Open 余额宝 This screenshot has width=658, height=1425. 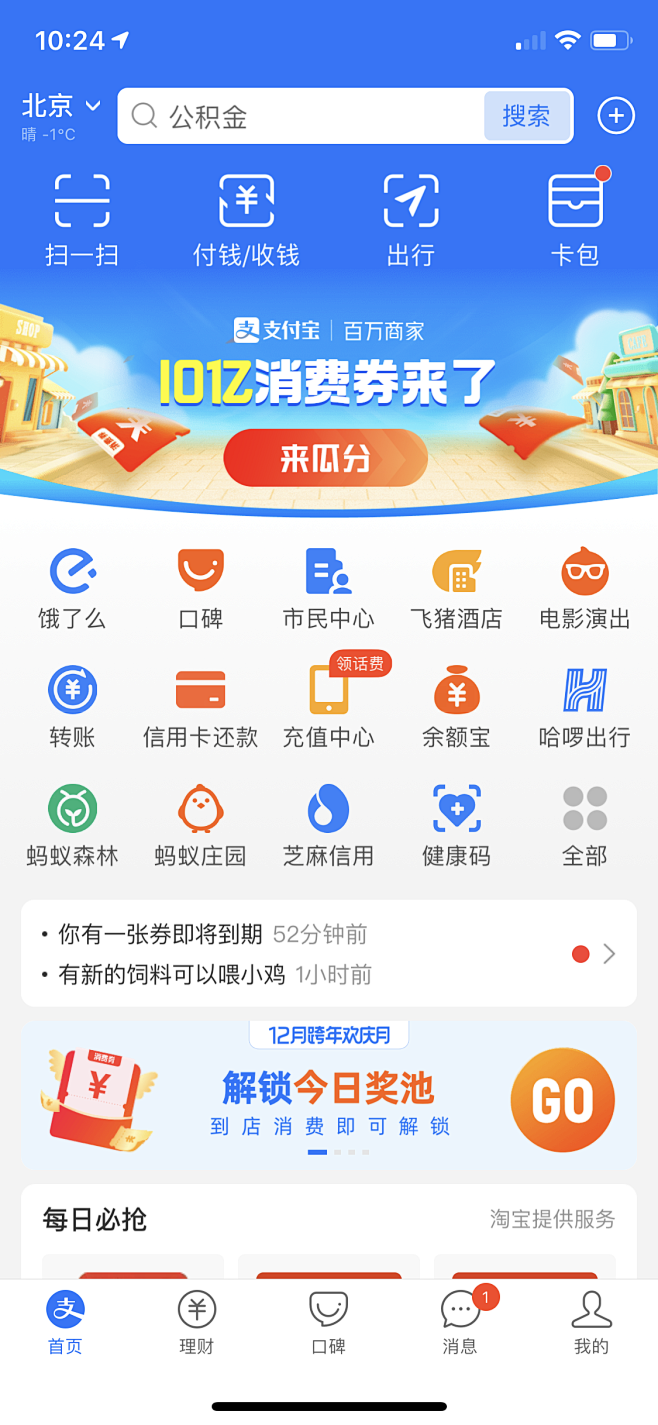[457, 707]
